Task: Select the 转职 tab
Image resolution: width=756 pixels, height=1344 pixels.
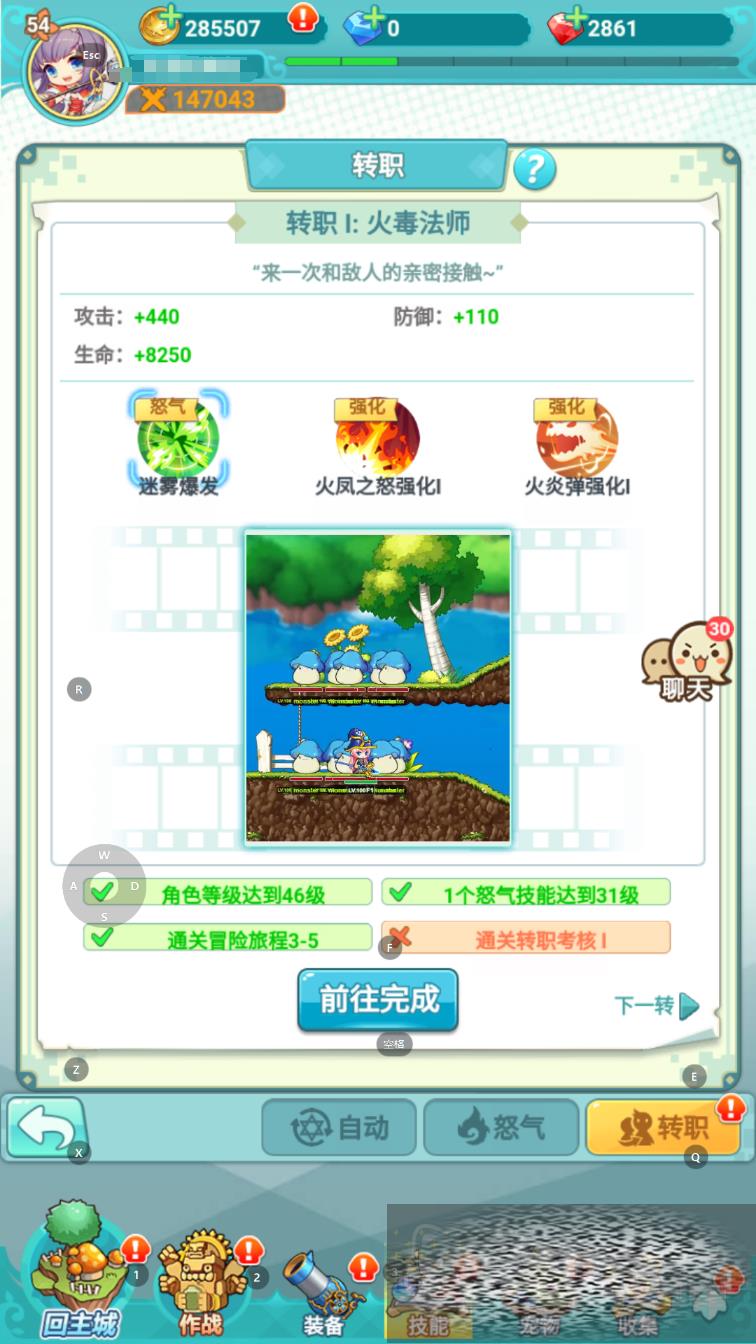Action: point(663,1128)
